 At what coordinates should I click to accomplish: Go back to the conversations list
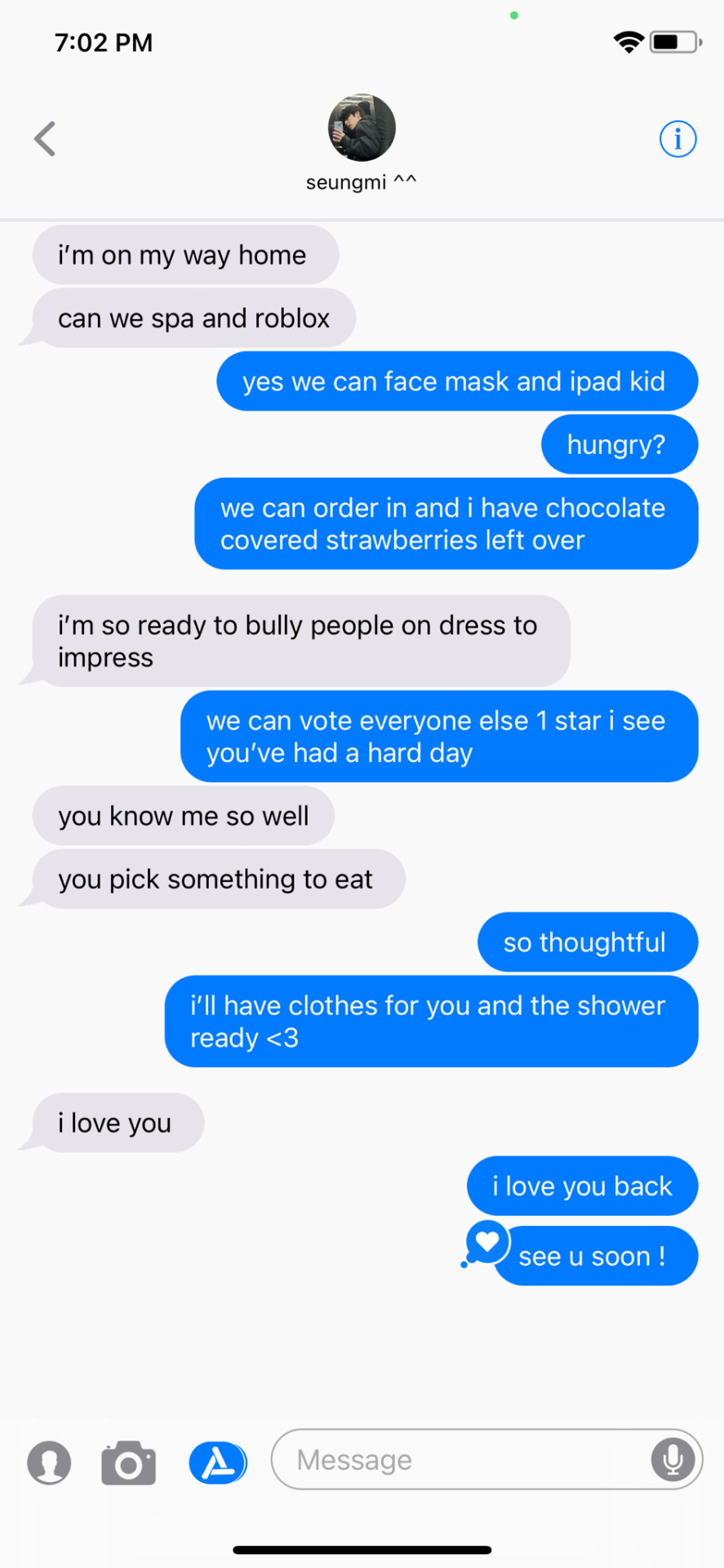tap(46, 139)
